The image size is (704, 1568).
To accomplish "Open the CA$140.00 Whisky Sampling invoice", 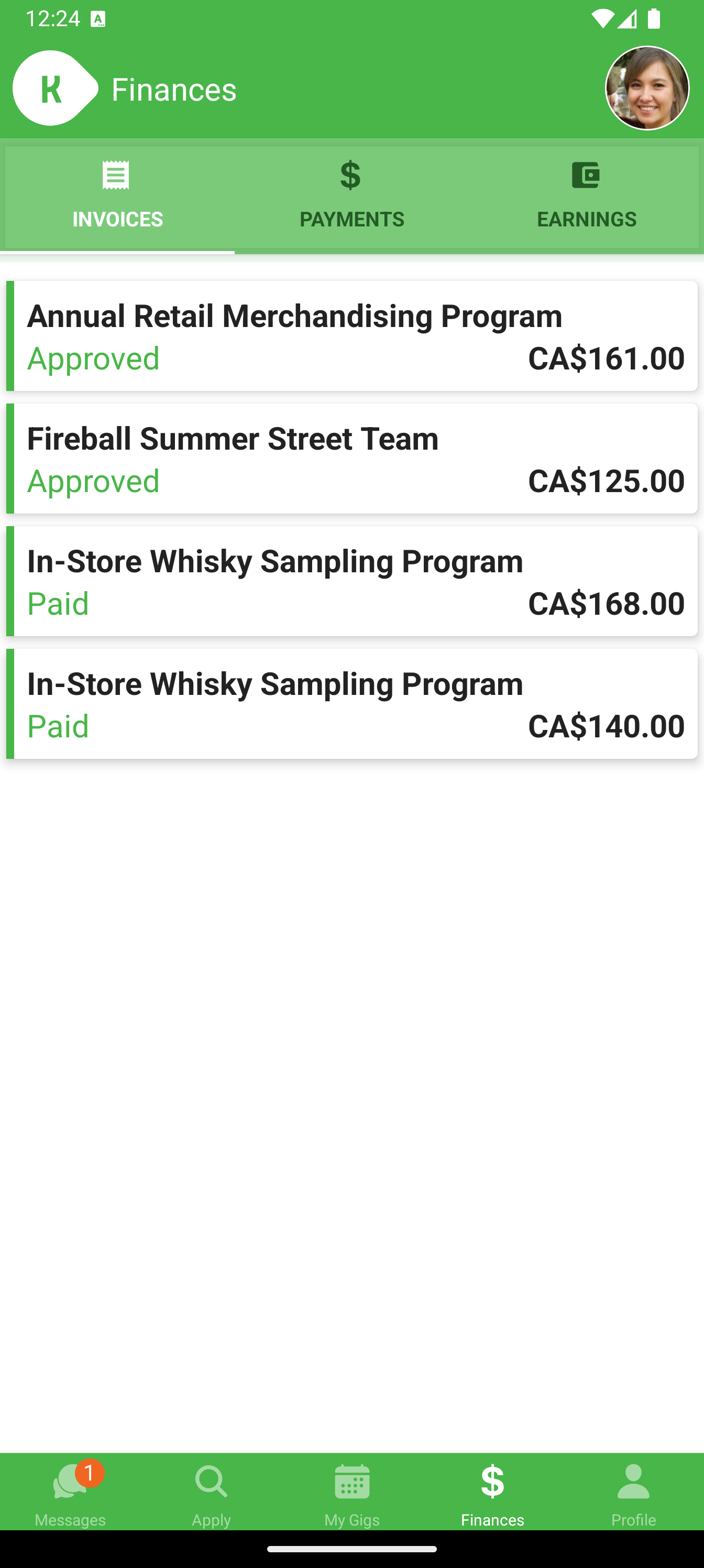I will point(351,704).
